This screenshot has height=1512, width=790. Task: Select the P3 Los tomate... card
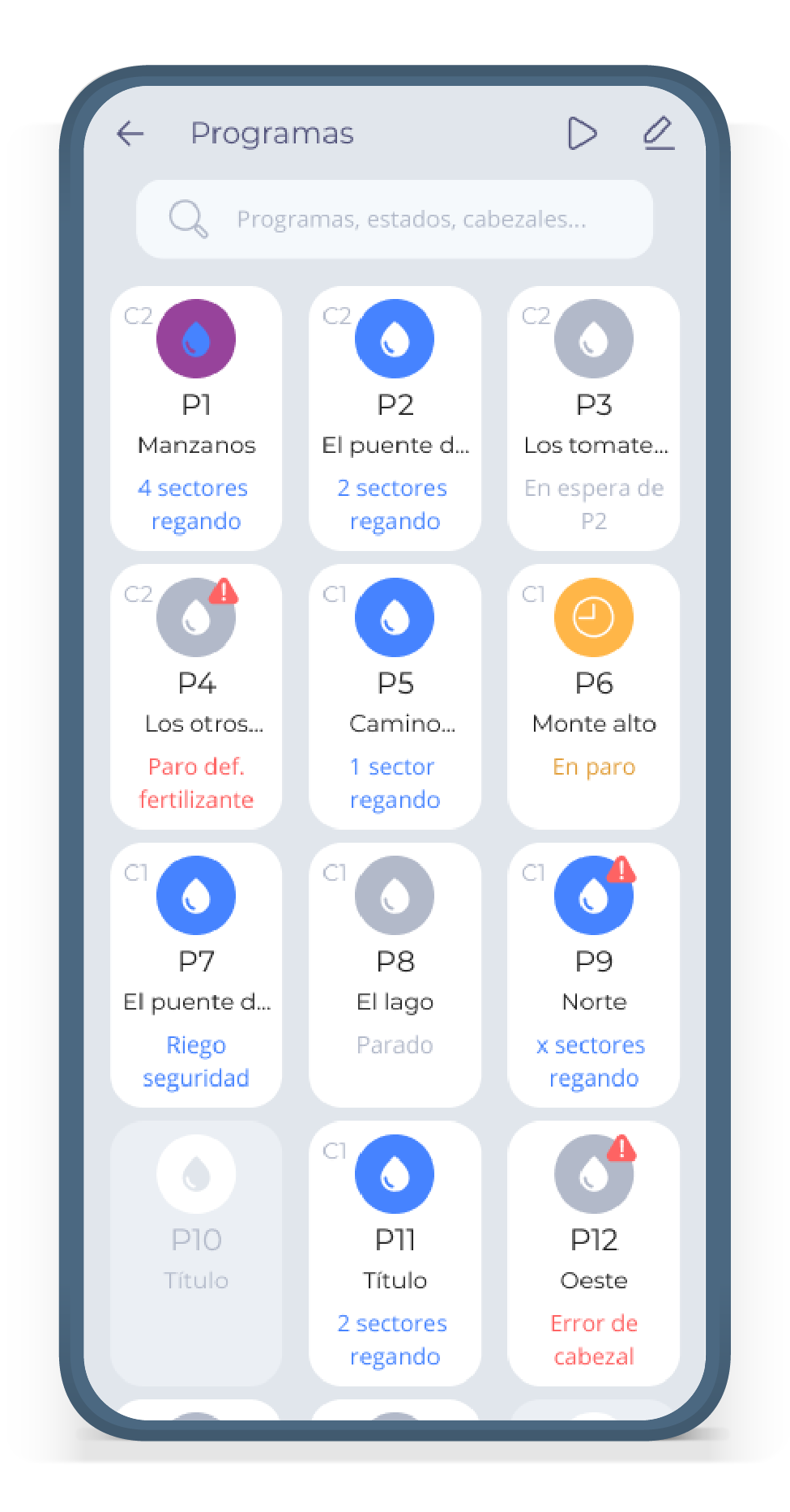tap(594, 418)
